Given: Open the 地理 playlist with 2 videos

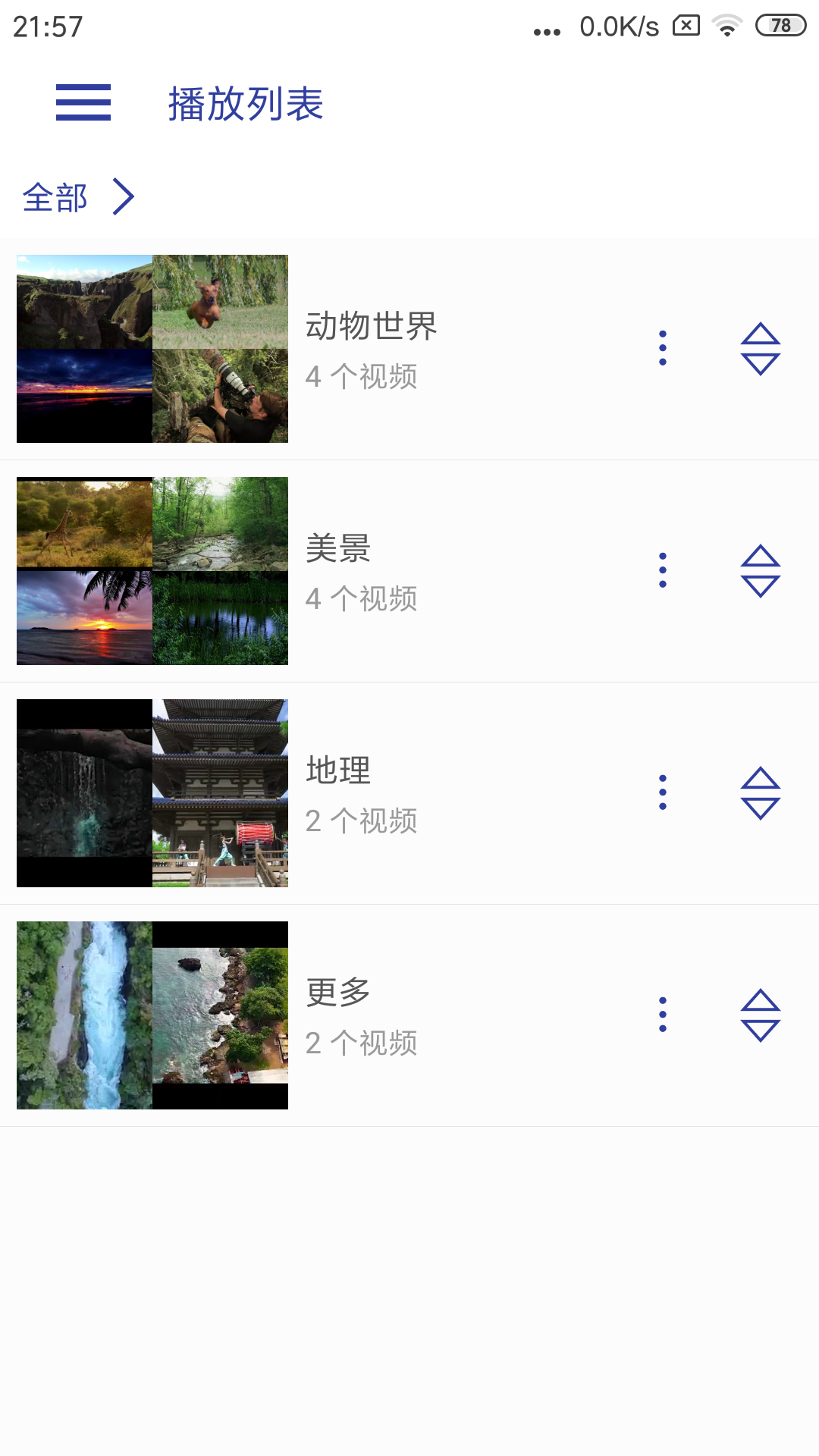Looking at the screenshot, I should click(x=338, y=792).
